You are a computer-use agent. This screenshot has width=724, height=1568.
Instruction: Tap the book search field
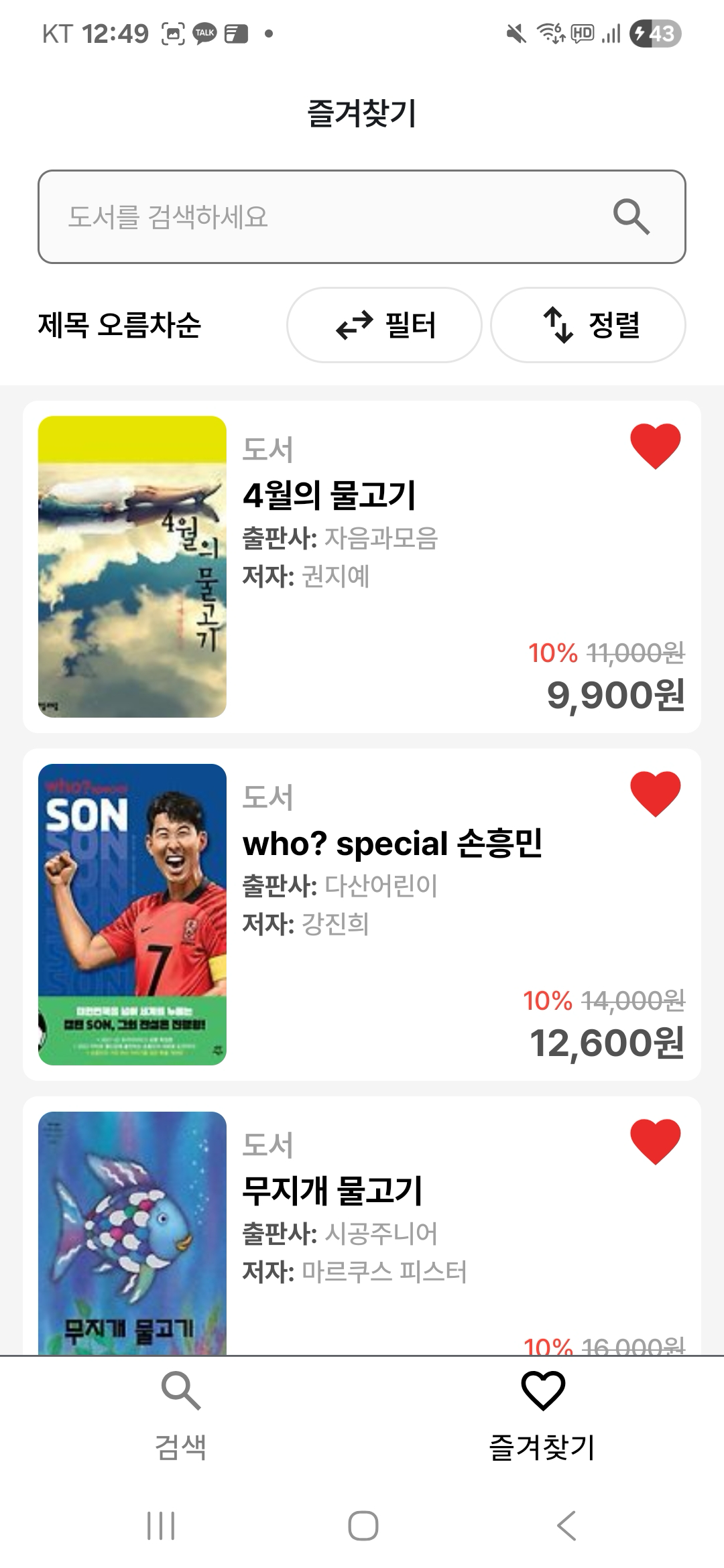tap(322, 216)
